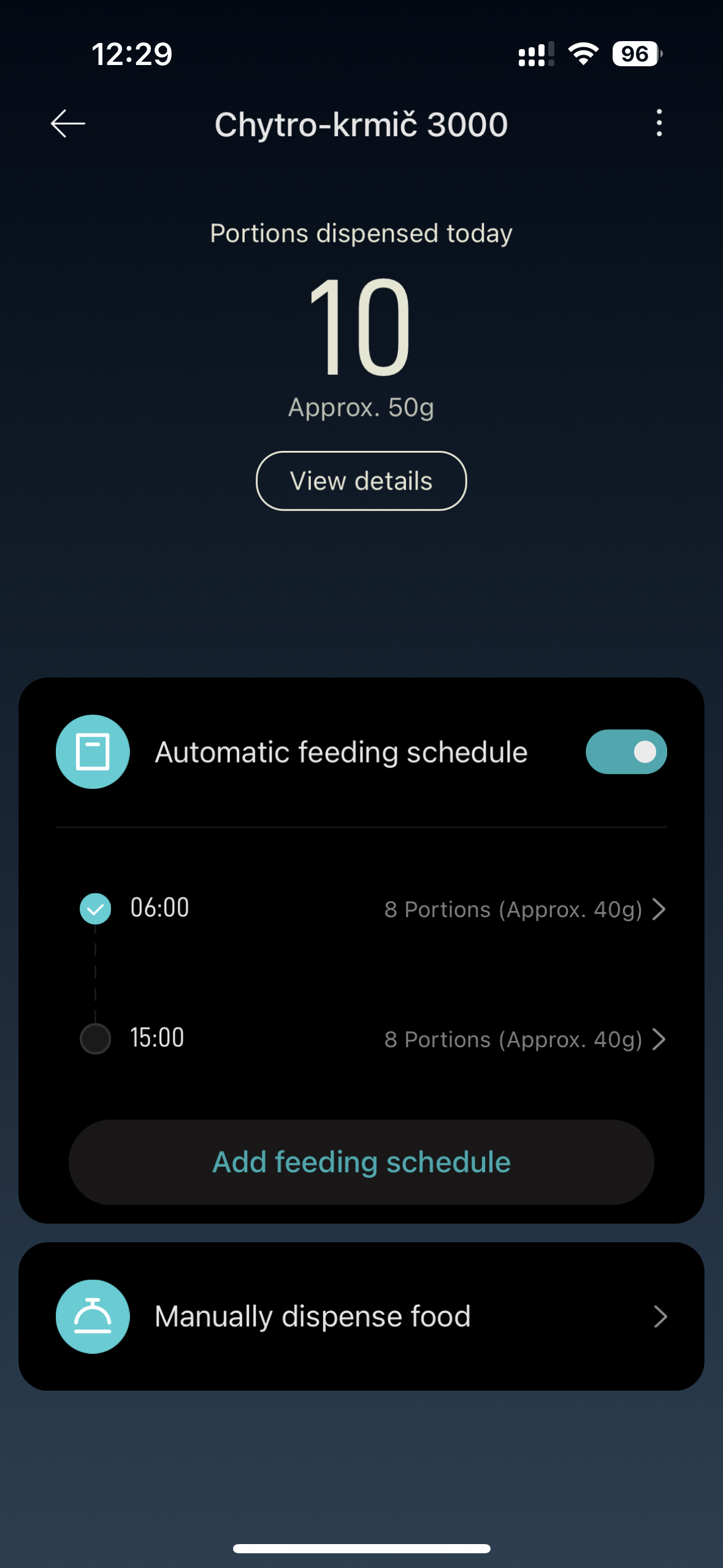723x1568 pixels.
Task: Disable the automatic feeding schedule switch
Action: pos(625,751)
